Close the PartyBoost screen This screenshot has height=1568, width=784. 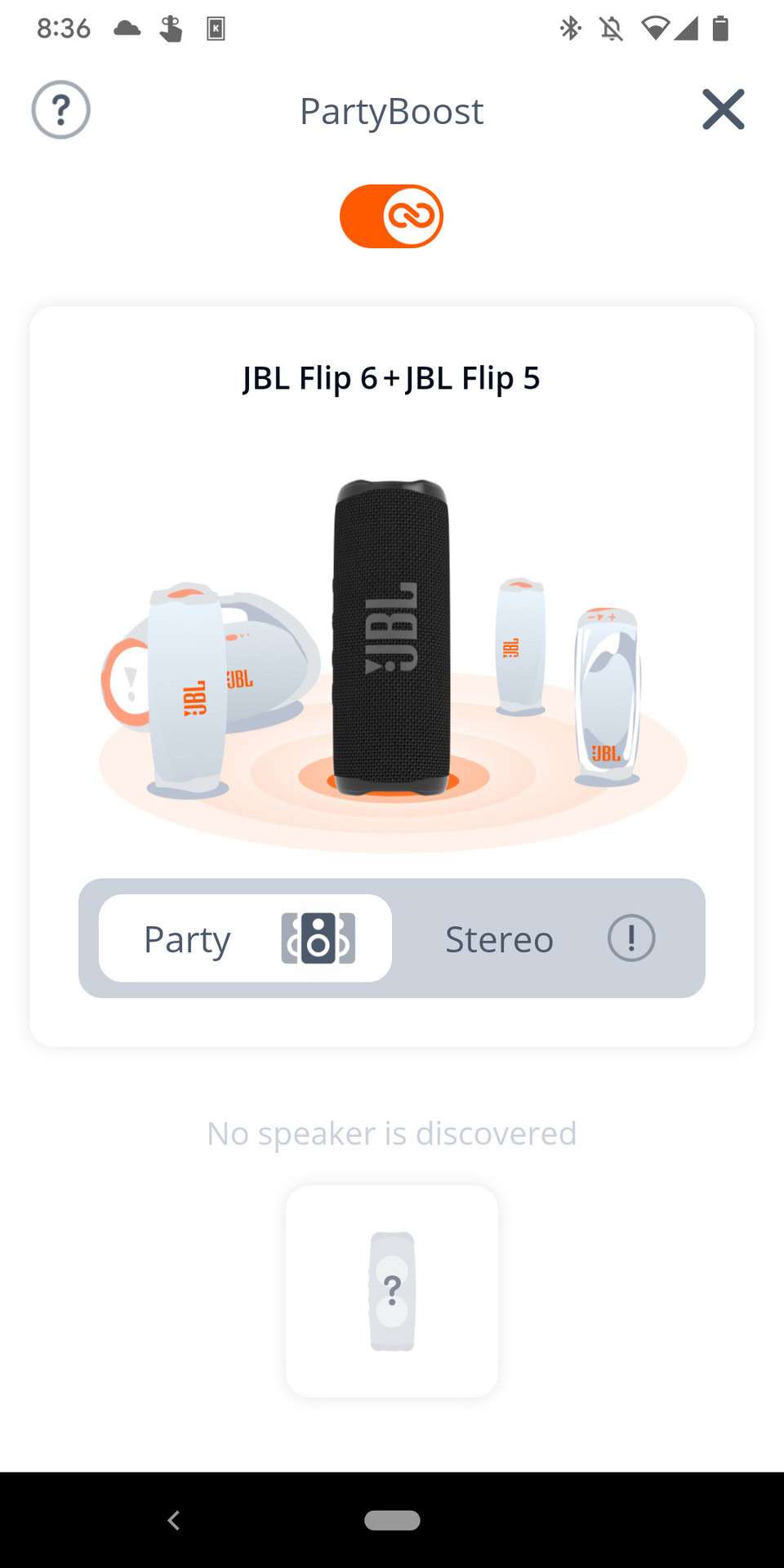coord(723,109)
